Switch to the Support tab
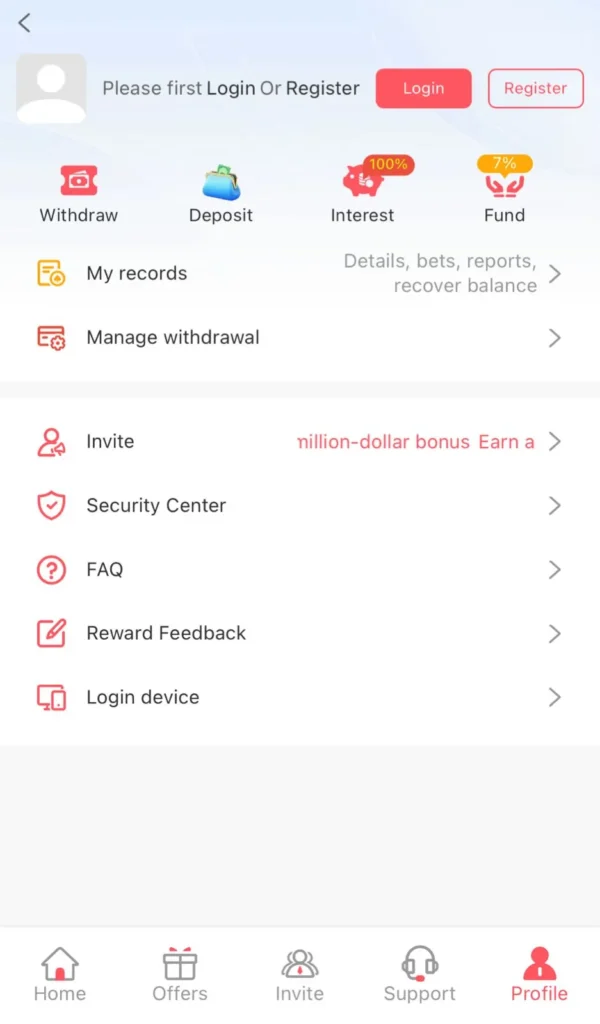Image resolution: width=600 pixels, height=1024 pixels. pyautogui.click(x=420, y=975)
